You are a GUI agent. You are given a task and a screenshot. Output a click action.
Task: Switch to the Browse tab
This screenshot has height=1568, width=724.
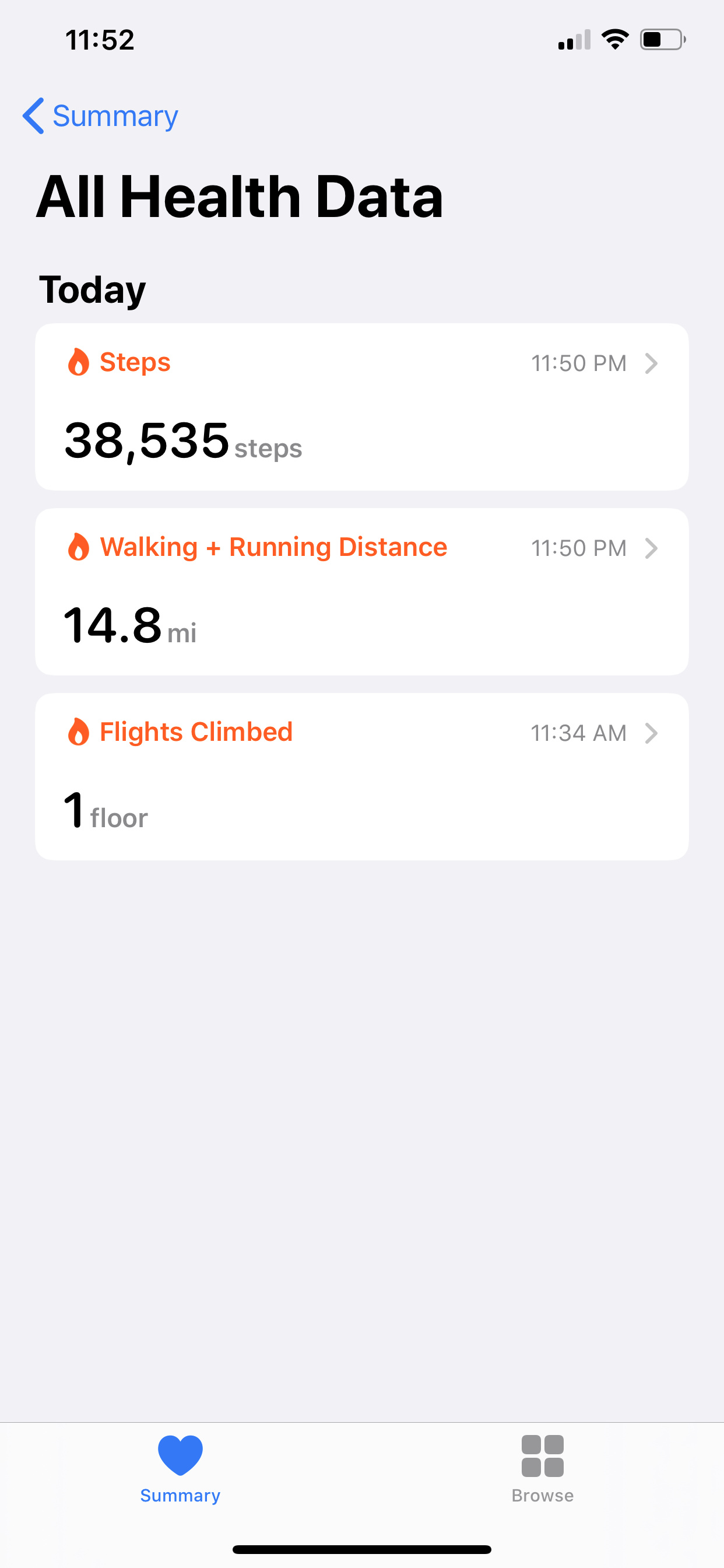(542, 1468)
